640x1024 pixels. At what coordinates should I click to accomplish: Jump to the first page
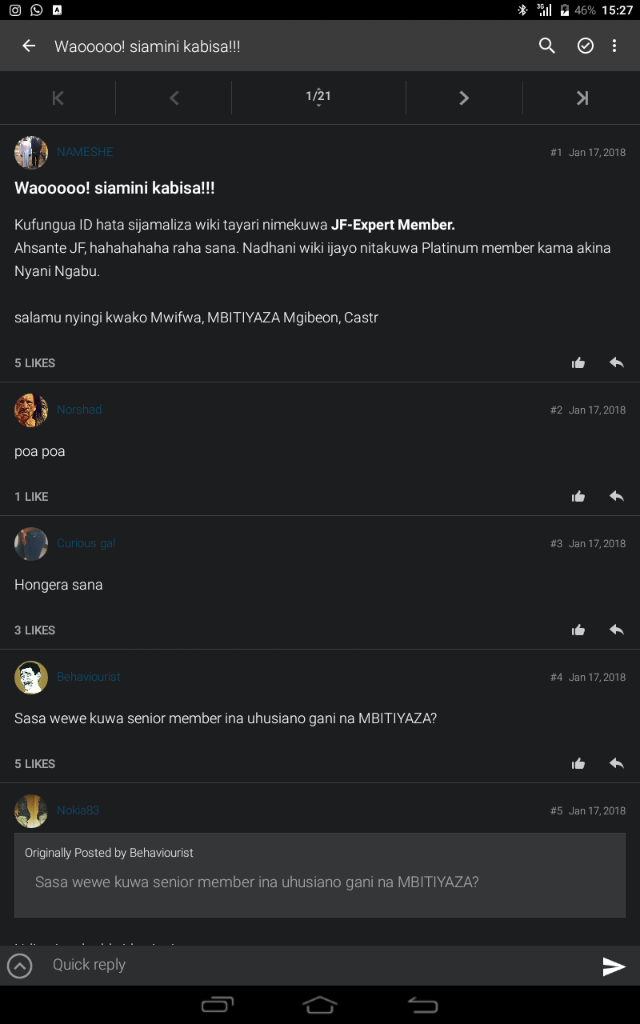58,98
